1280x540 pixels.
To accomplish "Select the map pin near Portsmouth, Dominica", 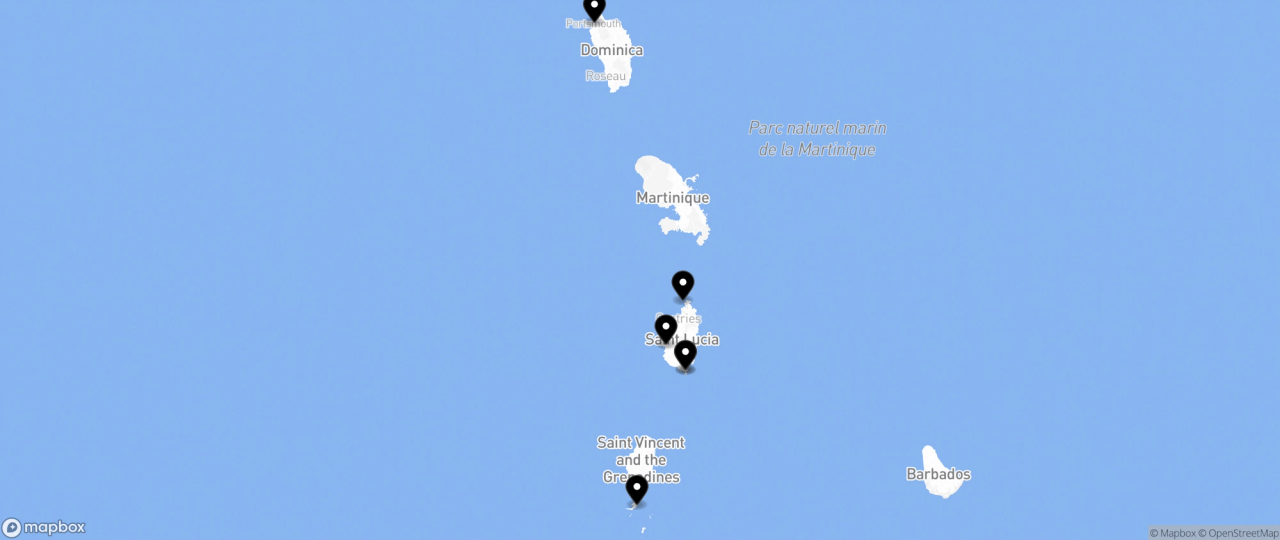I will click(595, 9).
